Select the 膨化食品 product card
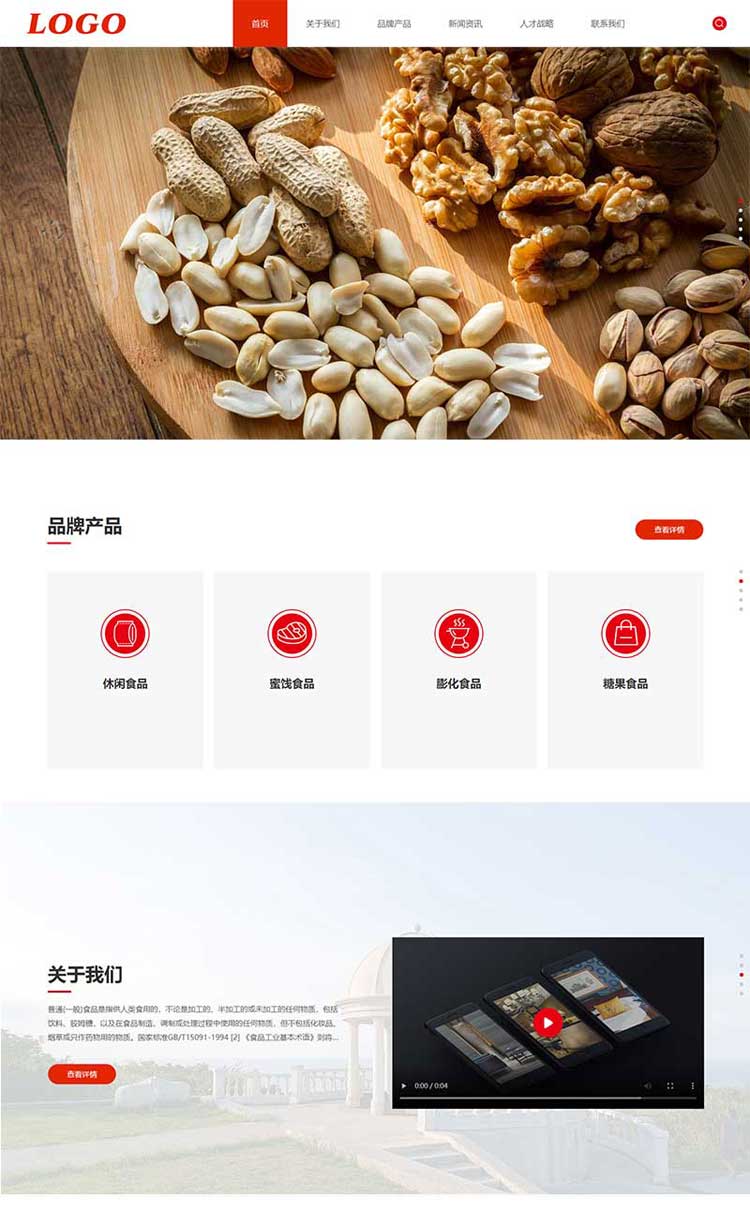Screen dimensions: 750x1206 point(459,669)
